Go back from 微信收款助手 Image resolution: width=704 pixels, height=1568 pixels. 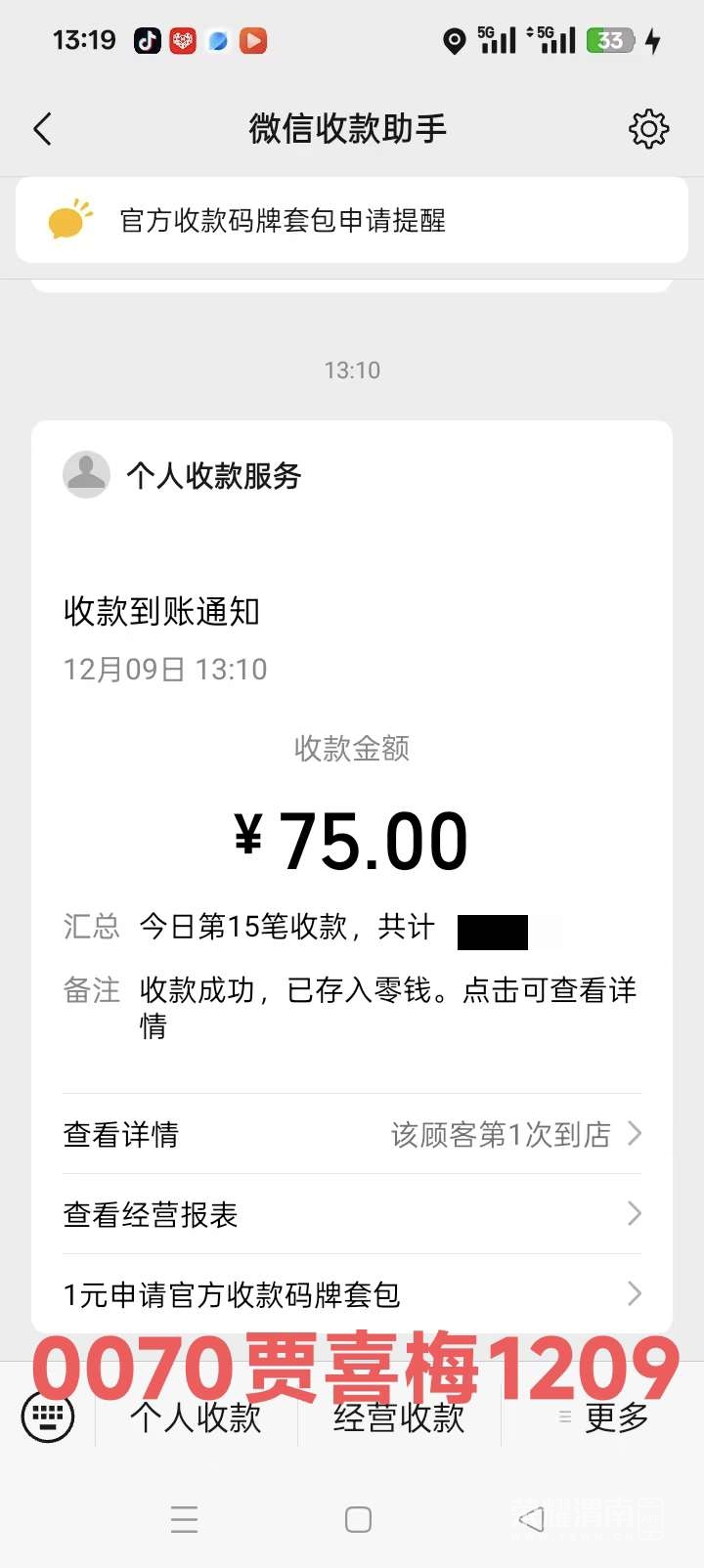point(42,129)
